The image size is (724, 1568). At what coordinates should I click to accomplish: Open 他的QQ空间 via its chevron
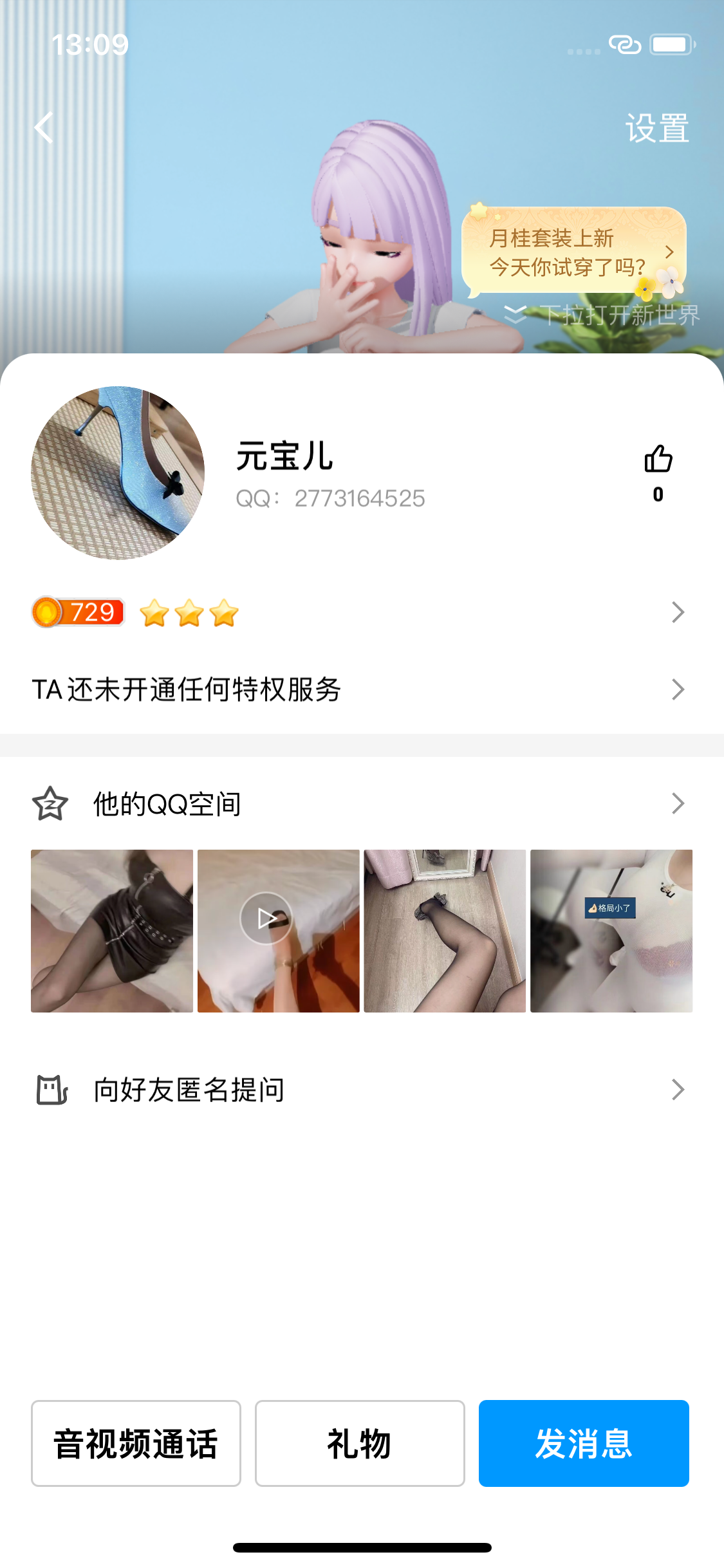(x=678, y=803)
